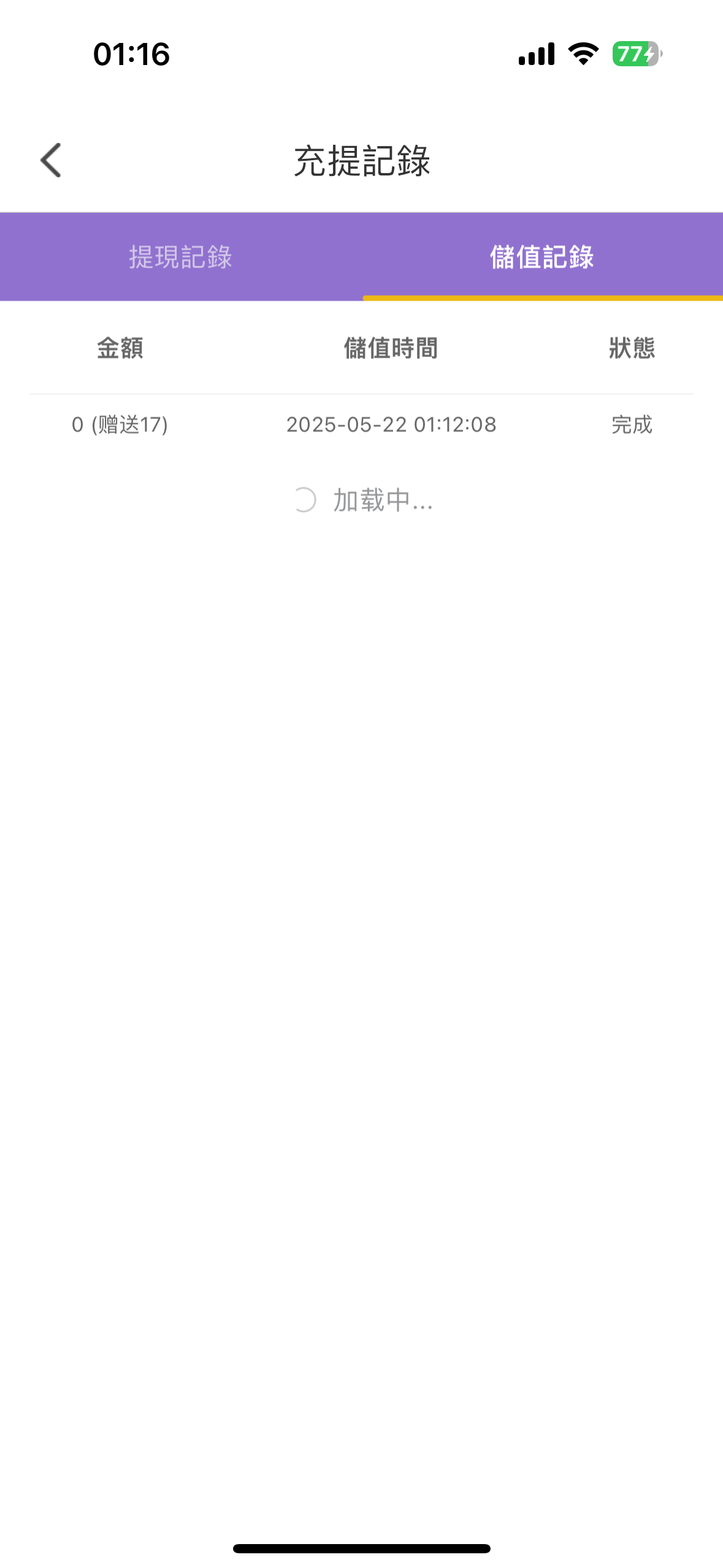This screenshot has width=723, height=1568.
Task: Switch to the 提現記錄 tab
Action: pyautogui.click(x=181, y=256)
